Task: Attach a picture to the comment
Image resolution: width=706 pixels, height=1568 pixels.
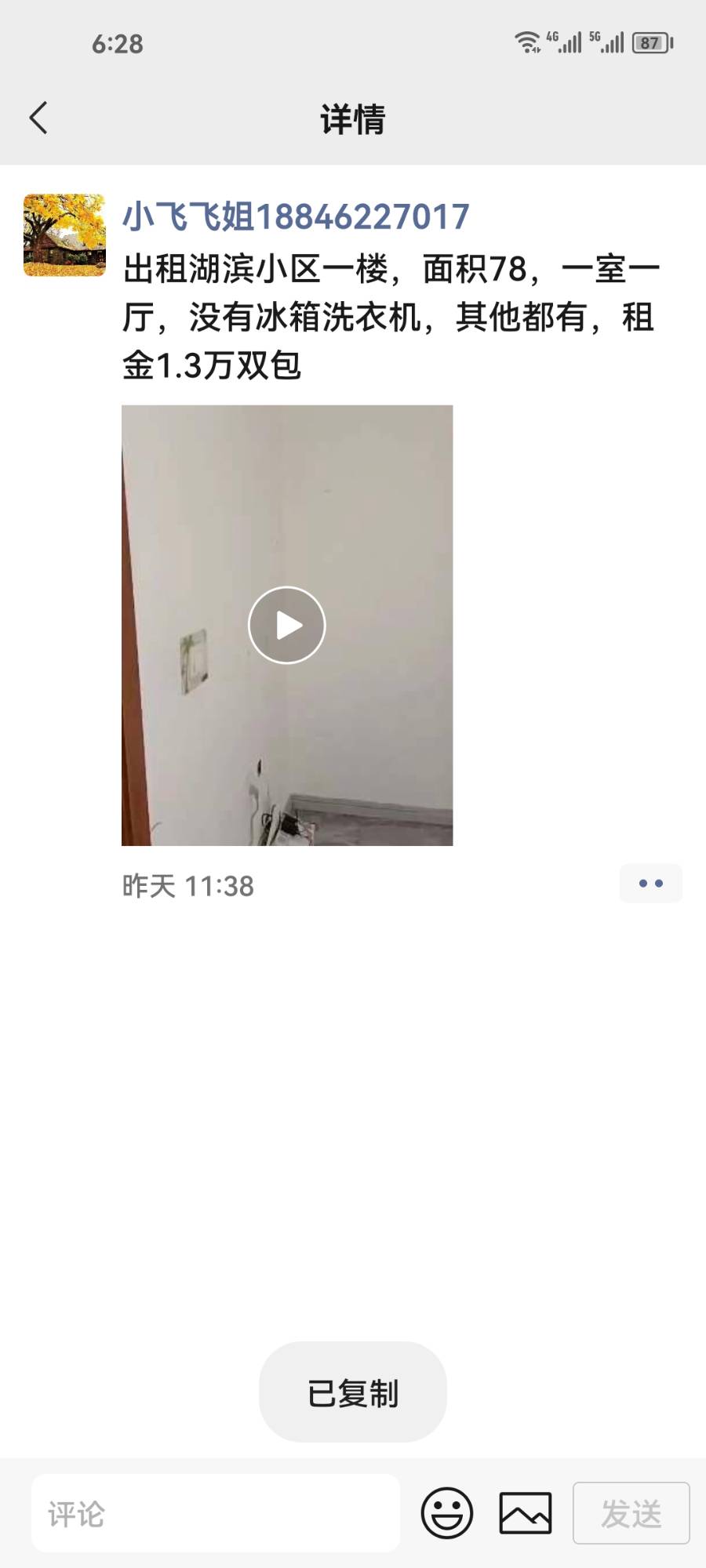Action: click(x=526, y=1513)
